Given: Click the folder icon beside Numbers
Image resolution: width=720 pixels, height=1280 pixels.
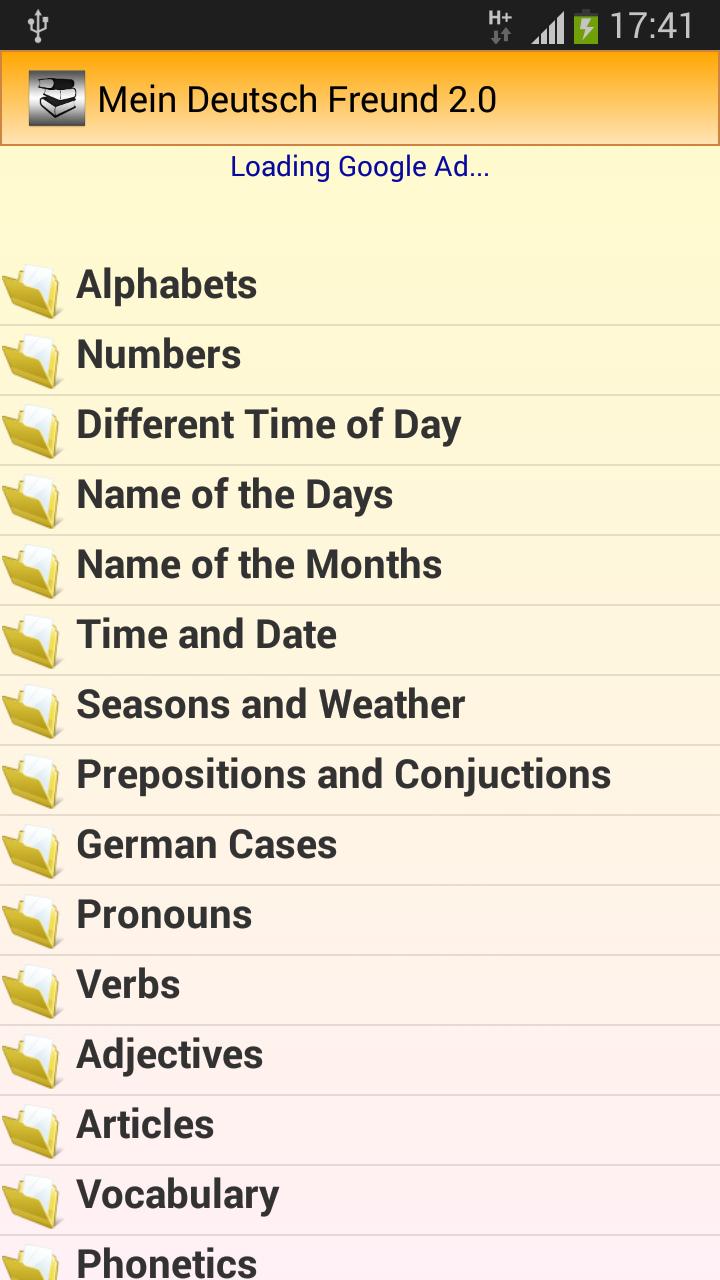Looking at the screenshot, I should point(33,353).
